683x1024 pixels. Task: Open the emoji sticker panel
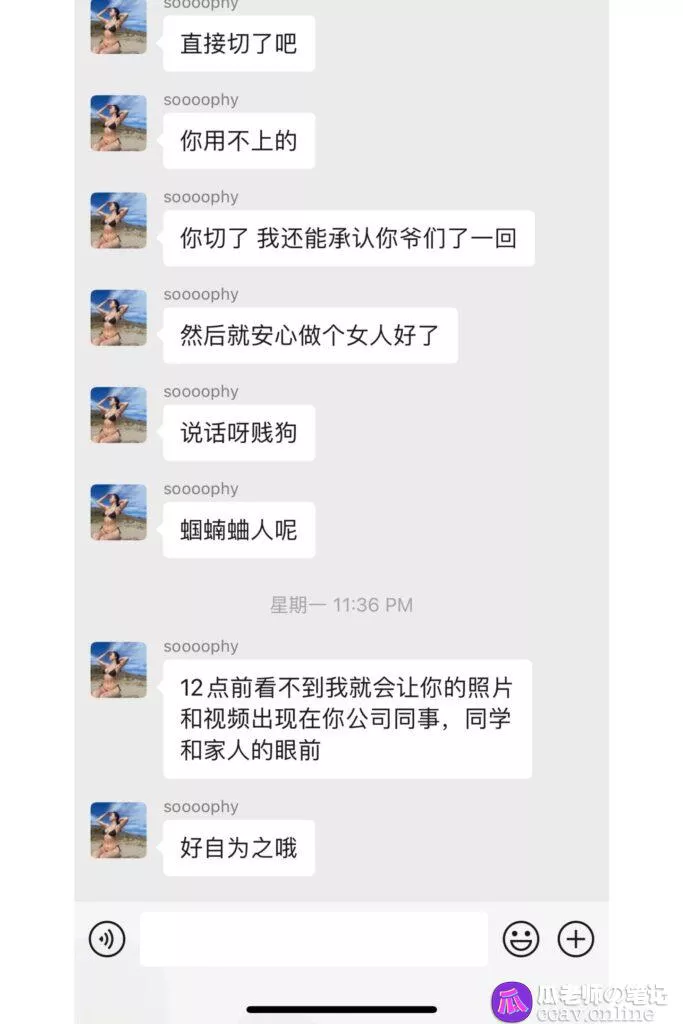point(520,939)
